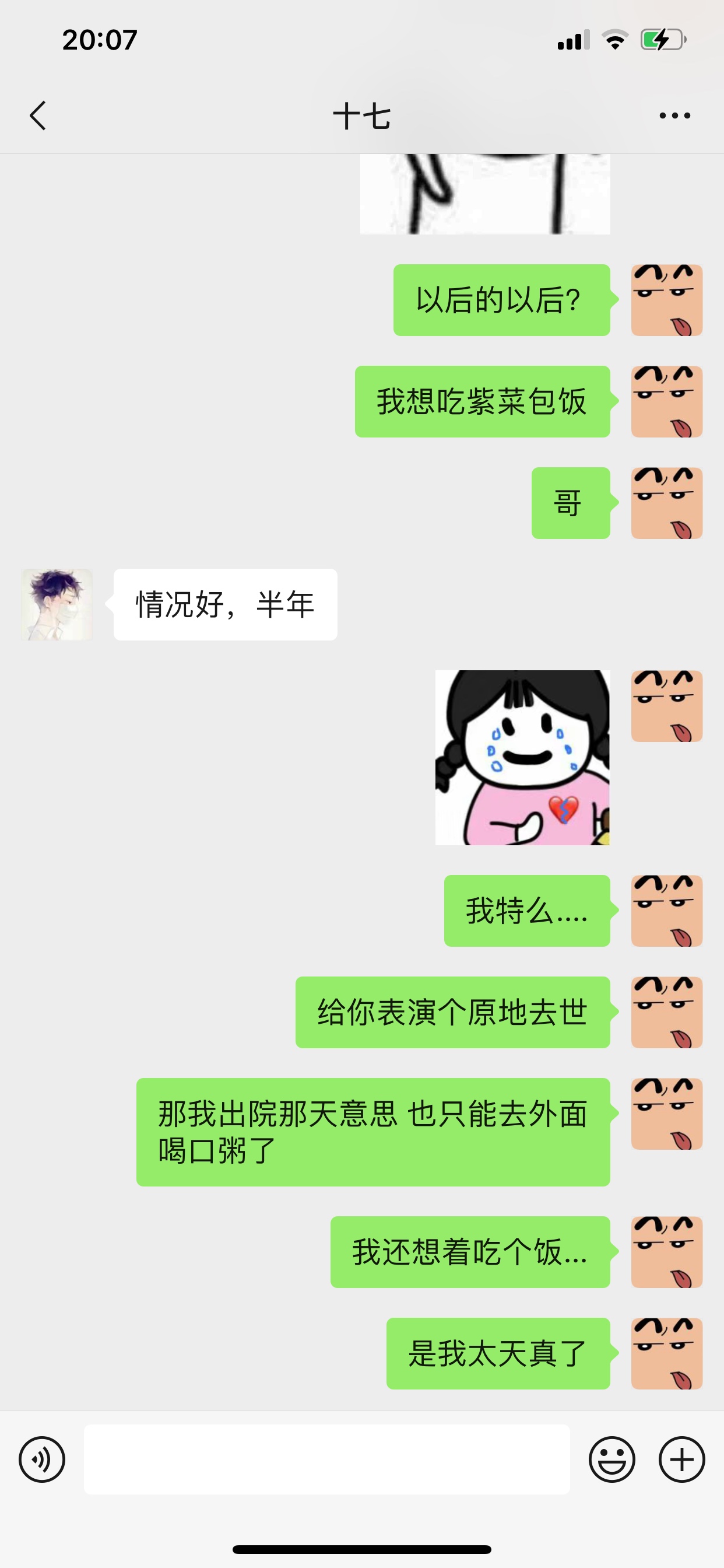View the crying girl sticker image

click(x=522, y=757)
